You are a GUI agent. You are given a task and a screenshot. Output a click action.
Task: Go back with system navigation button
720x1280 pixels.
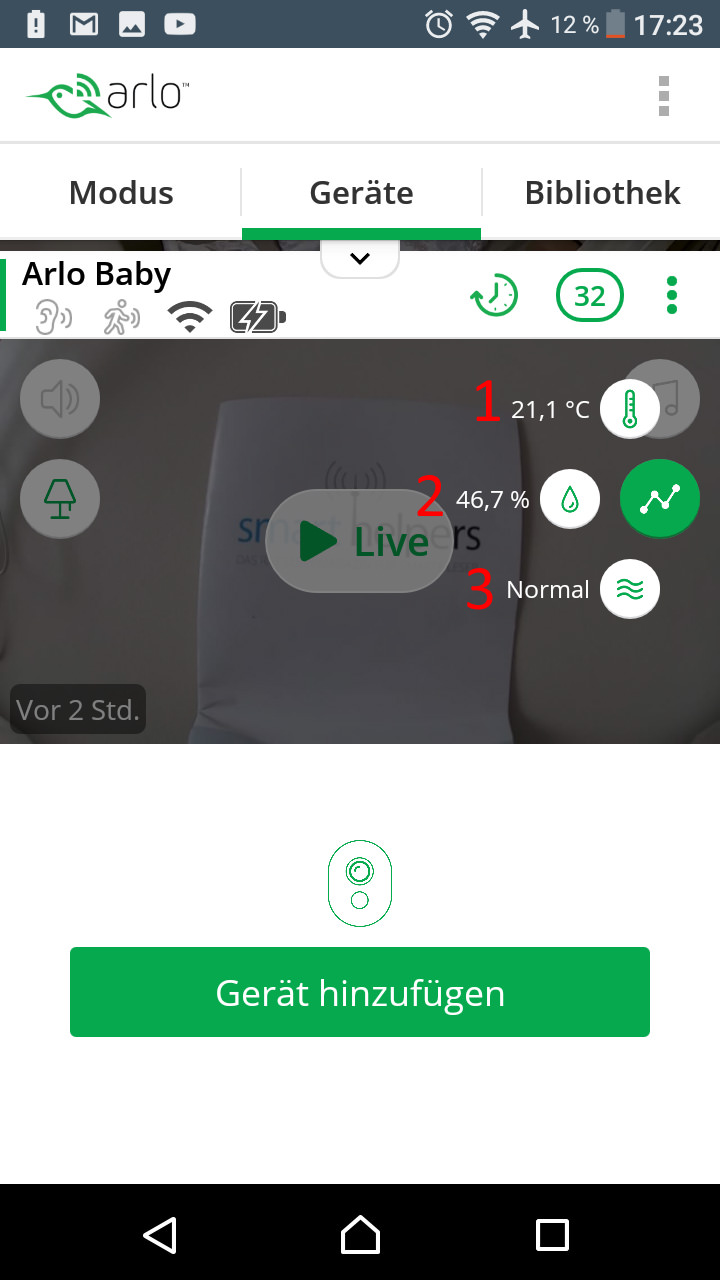(160, 1234)
